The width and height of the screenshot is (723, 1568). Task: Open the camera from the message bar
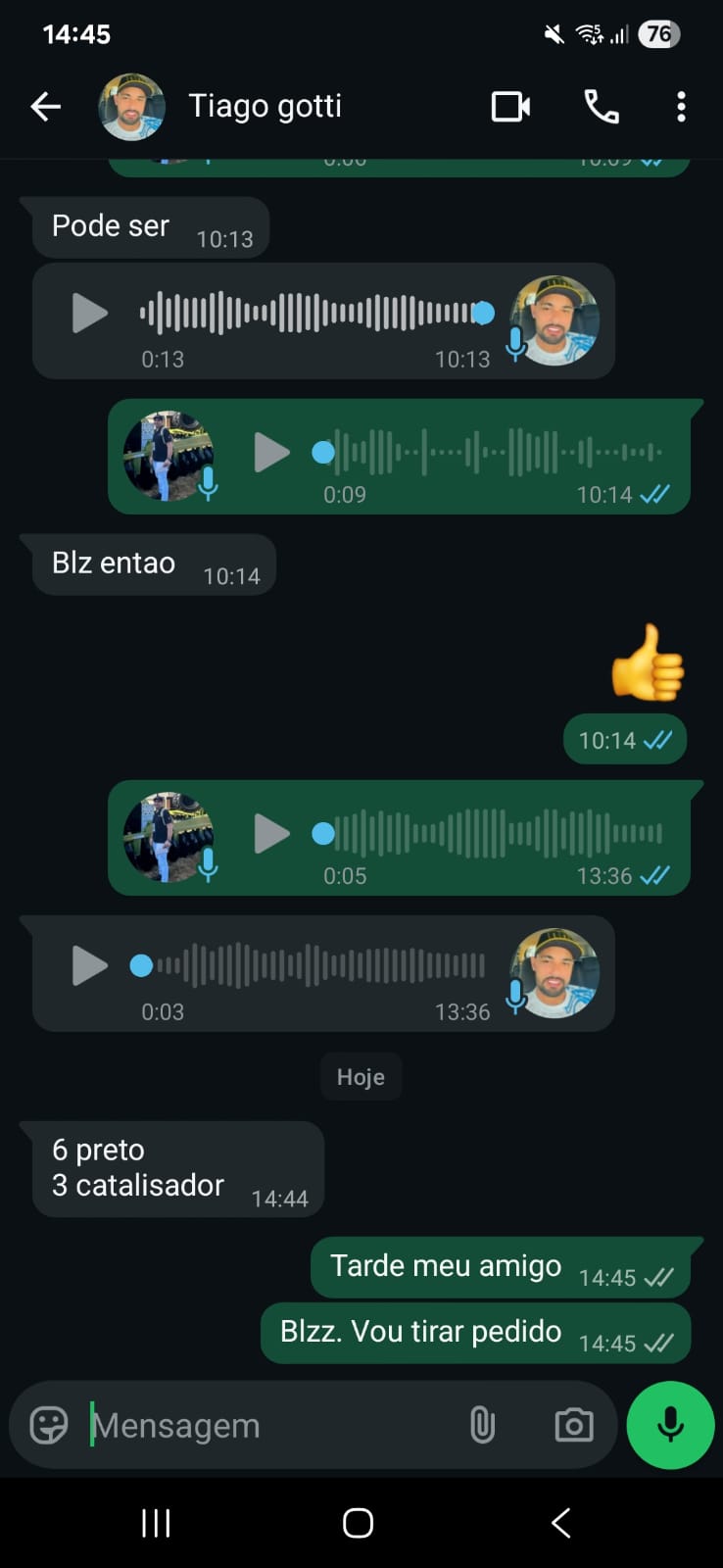point(573,1425)
